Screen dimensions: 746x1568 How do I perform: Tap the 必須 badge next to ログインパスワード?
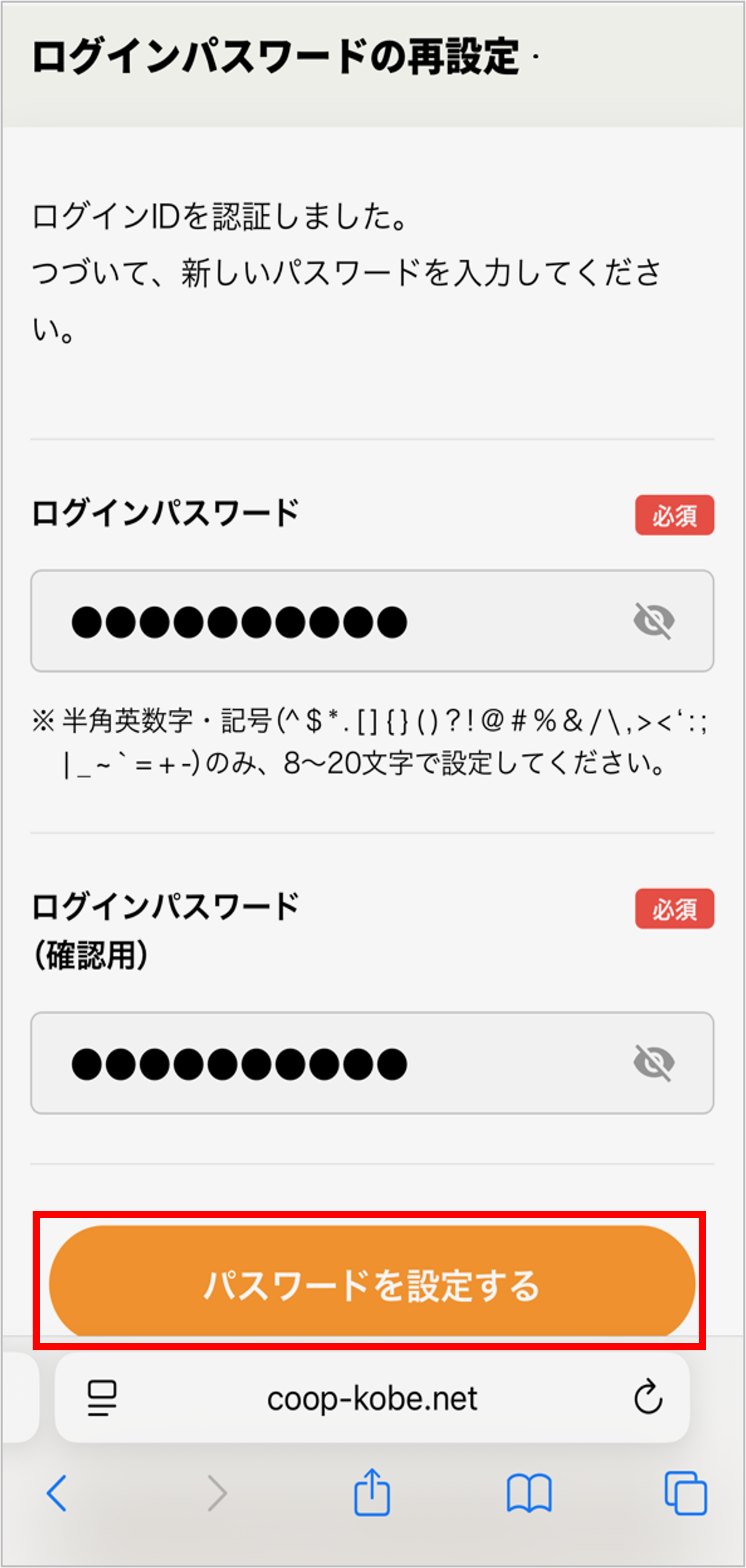pos(674,515)
